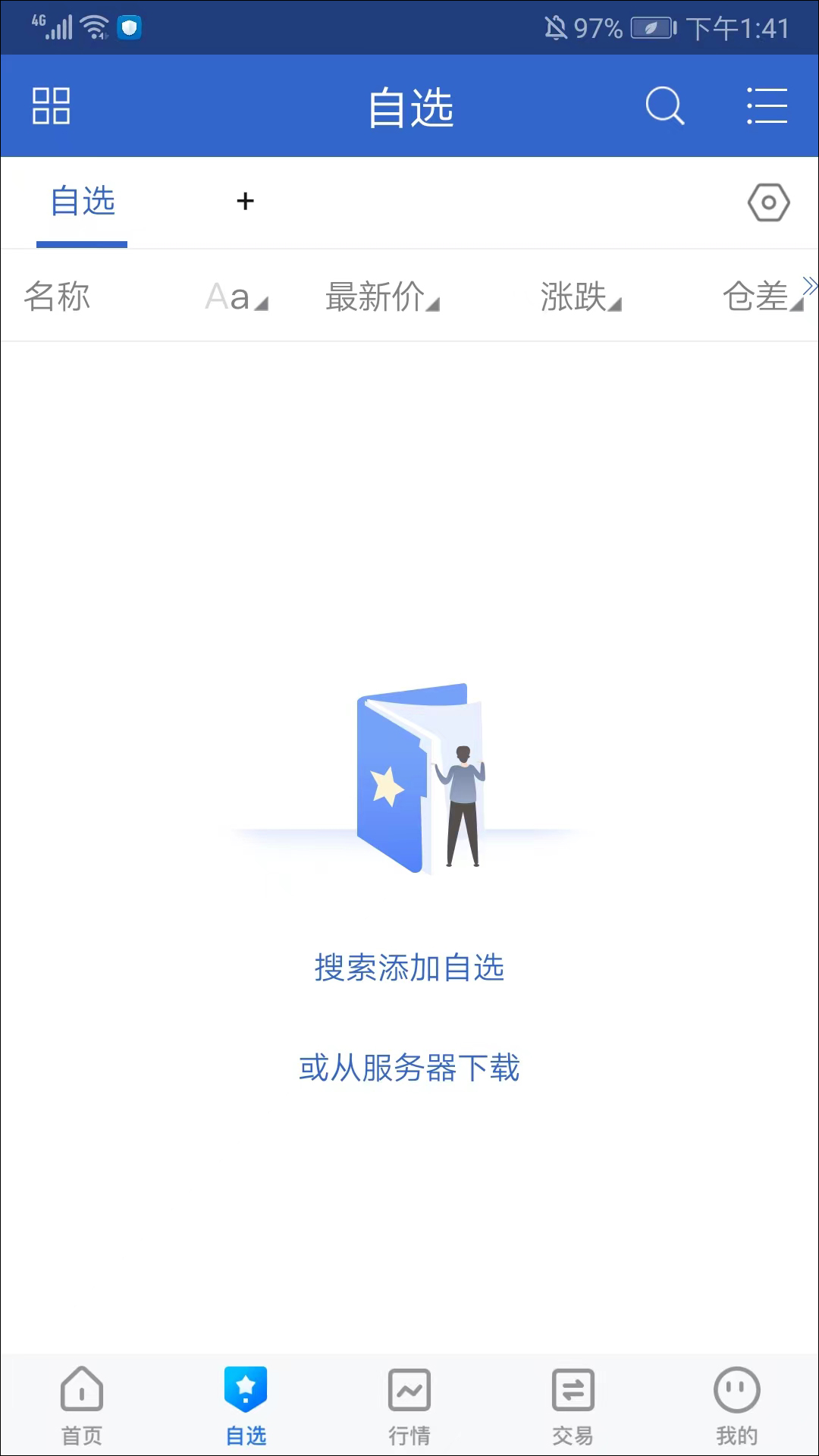Toggle the Aa name display option
819x1456 pixels.
tap(236, 297)
